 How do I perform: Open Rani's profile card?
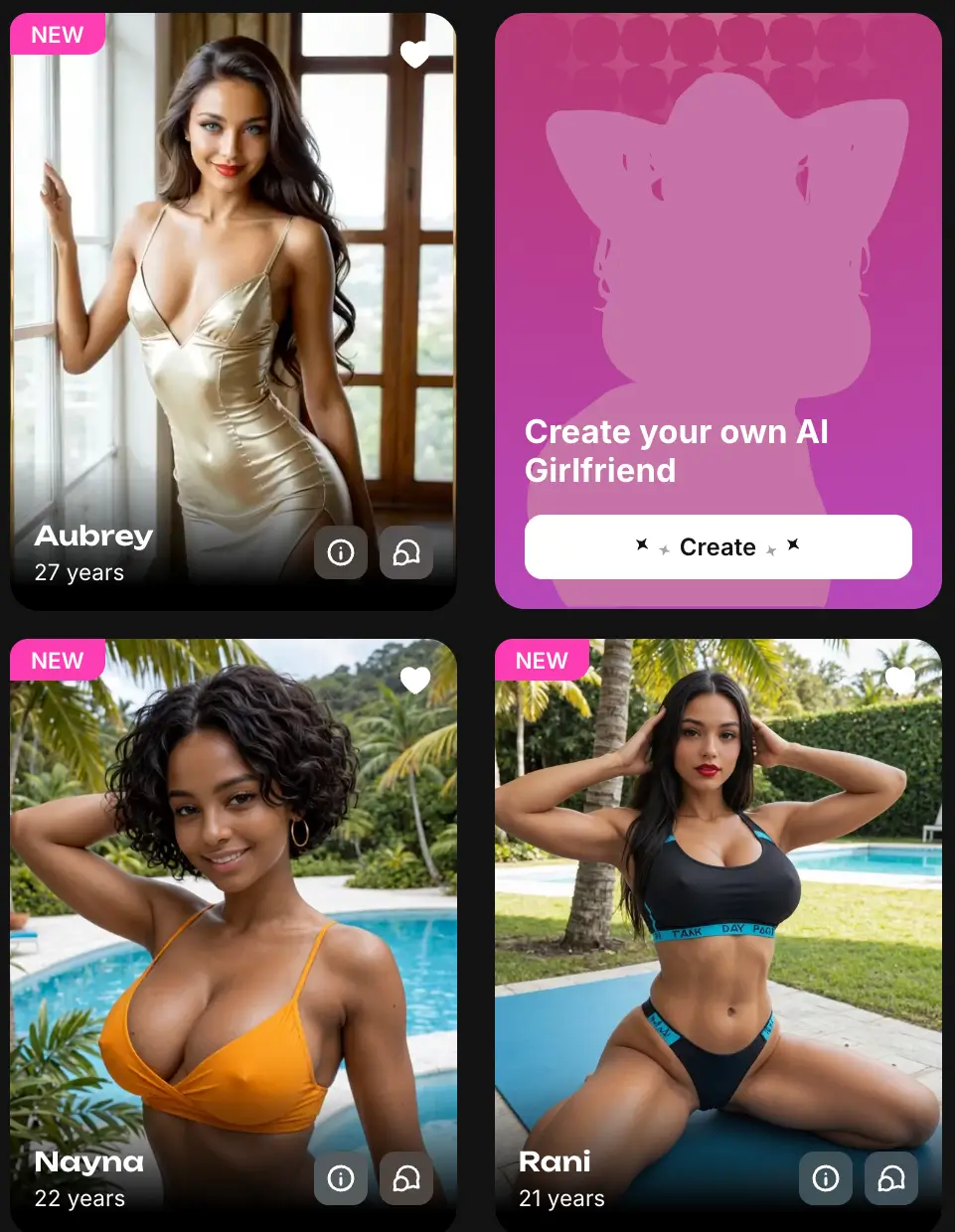coord(717,924)
